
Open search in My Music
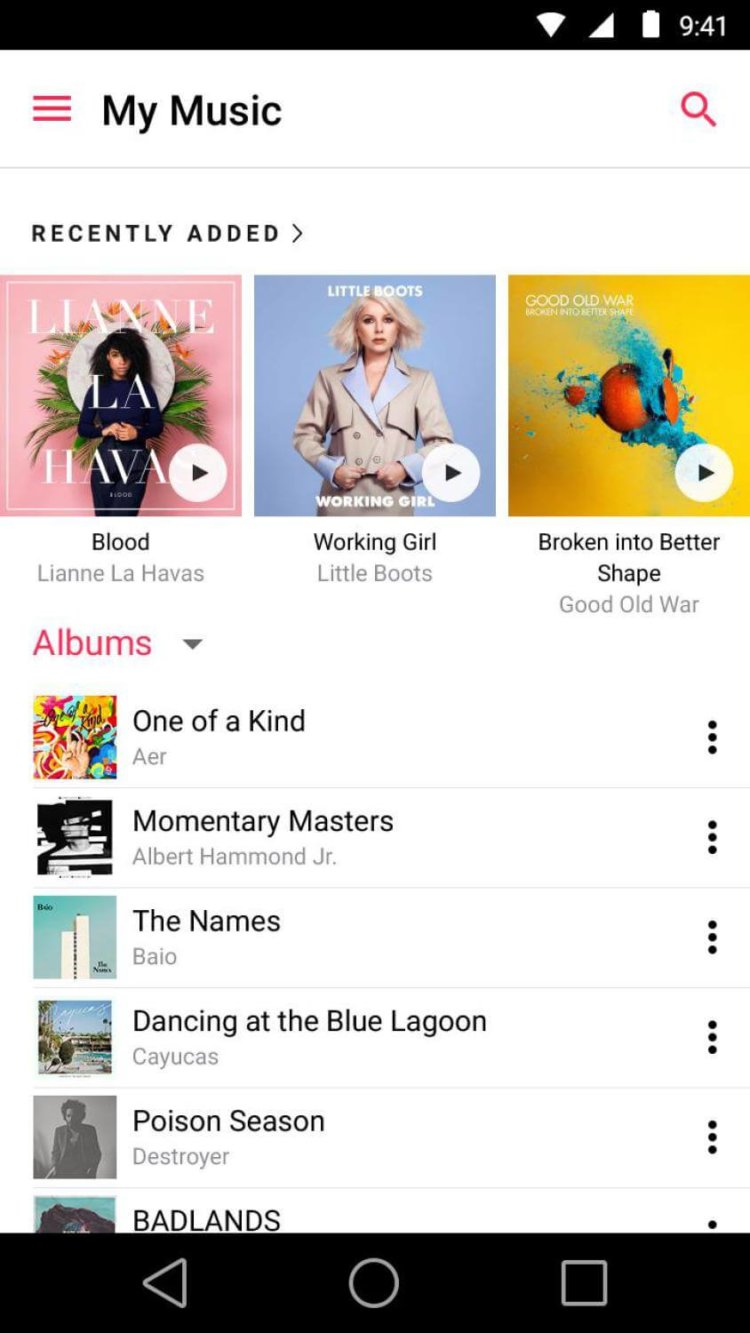tap(698, 108)
